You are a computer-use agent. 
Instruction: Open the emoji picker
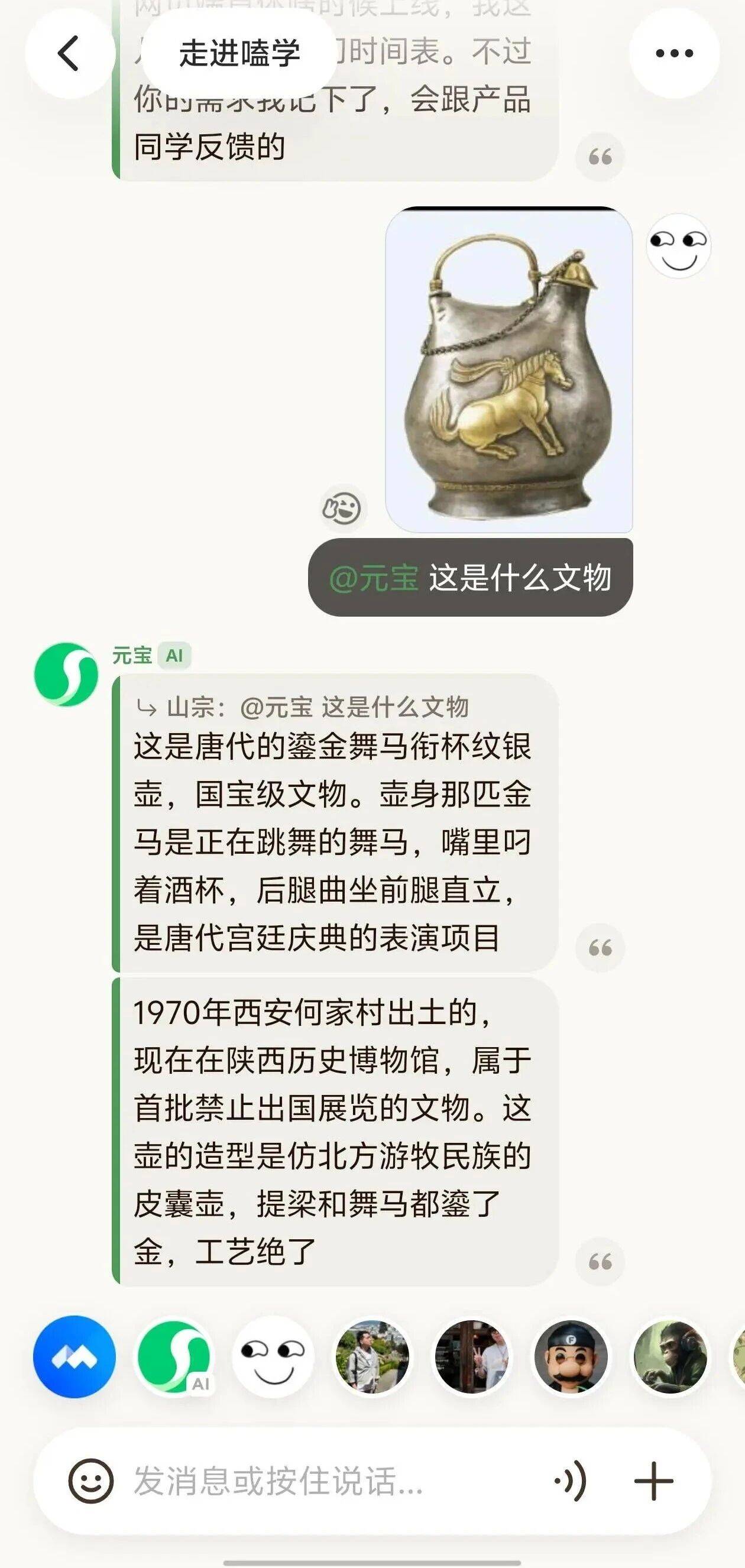[90, 1481]
